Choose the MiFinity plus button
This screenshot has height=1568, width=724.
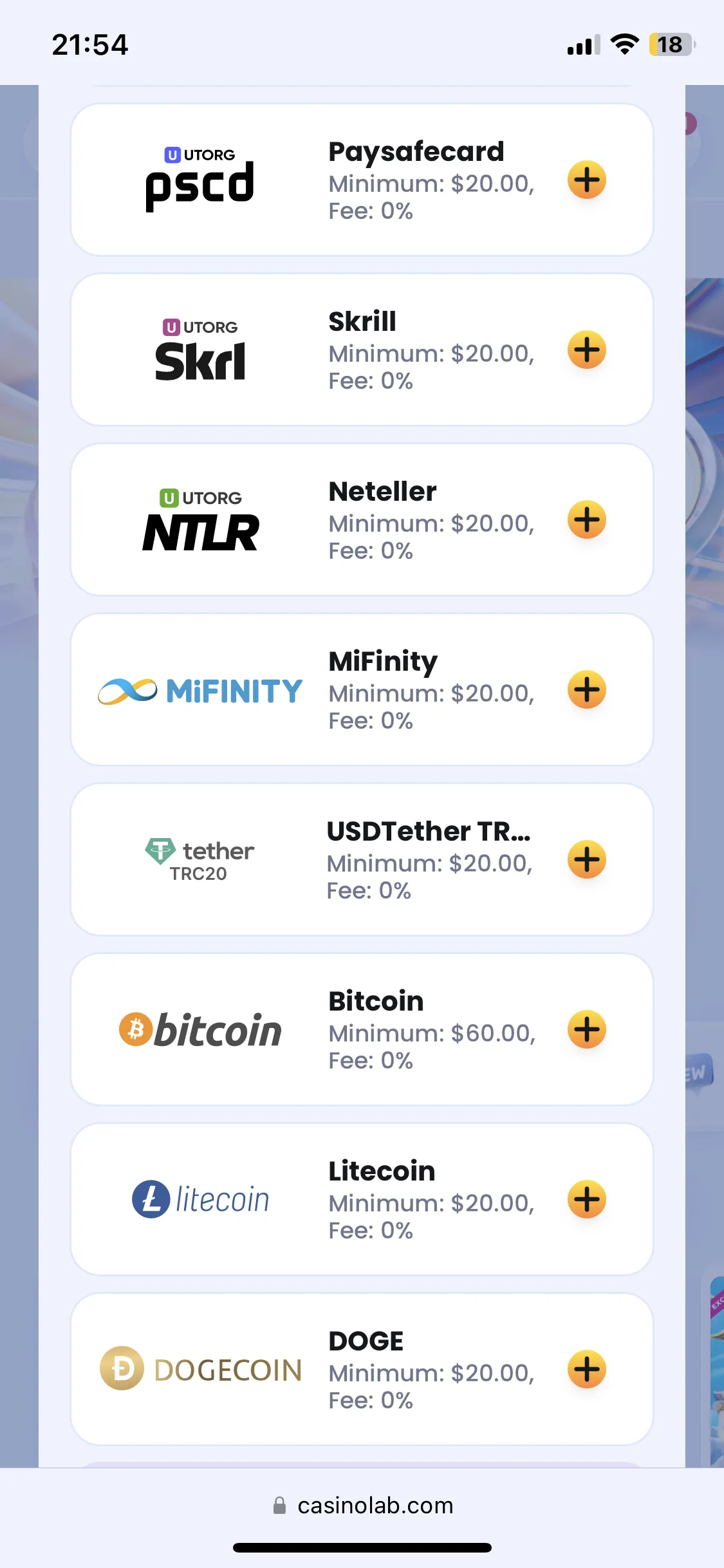pyautogui.click(x=587, y=690)
